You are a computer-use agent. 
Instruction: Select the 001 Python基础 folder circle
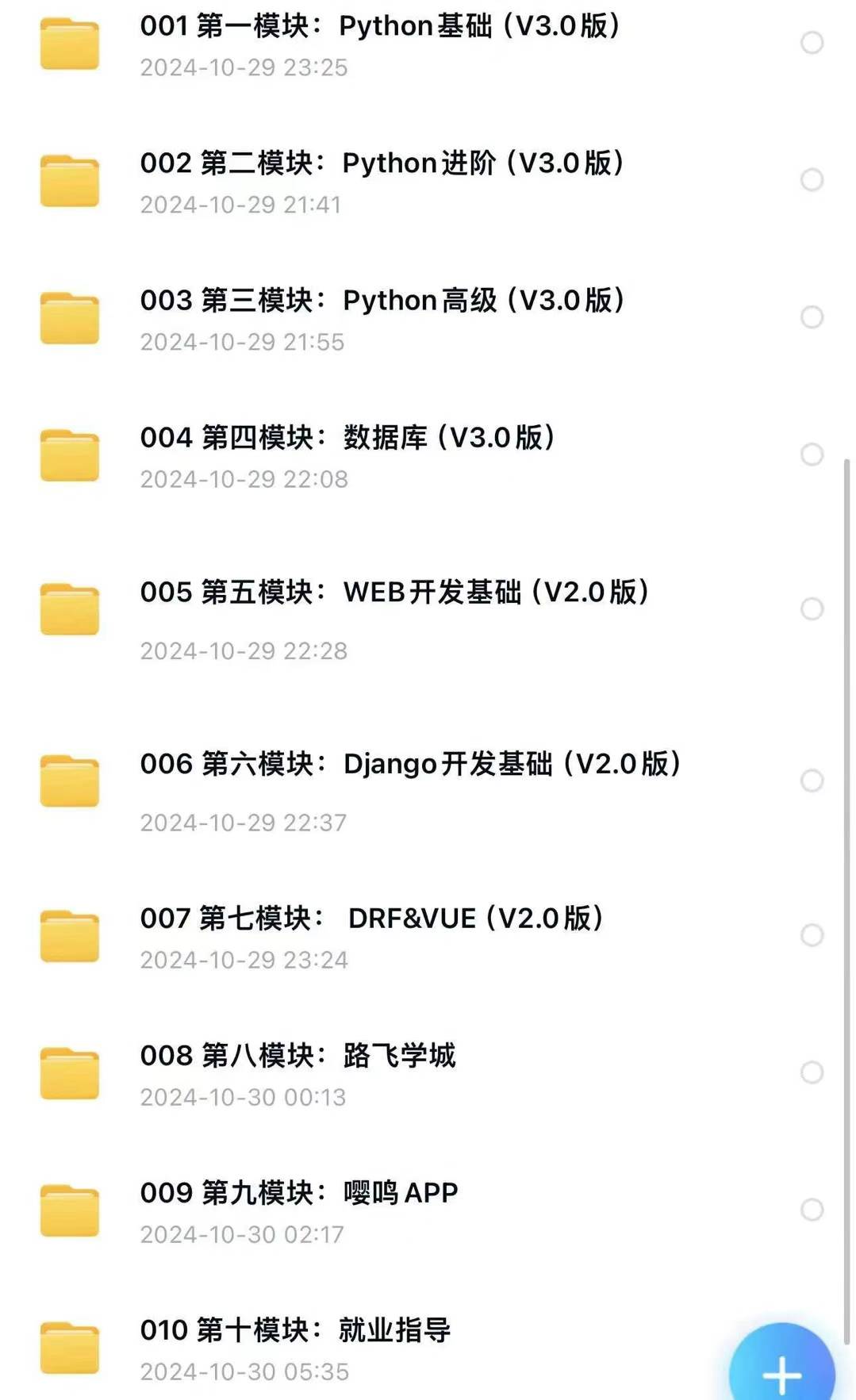click(812, 43)
